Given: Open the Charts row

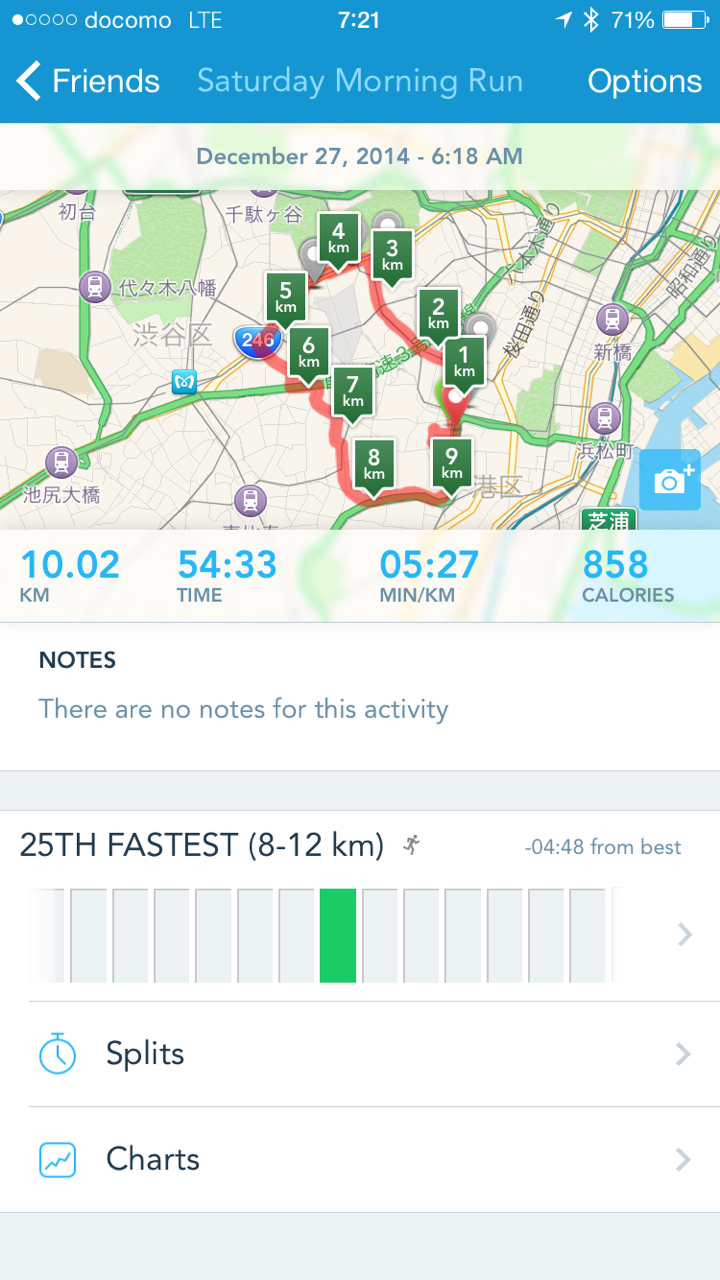Looking at the screenshot, I should (x=360, y=1160).
